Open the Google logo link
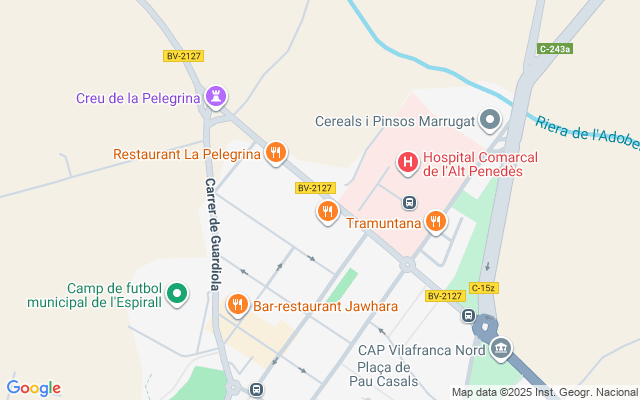The image size is (640, 400). 34,388
